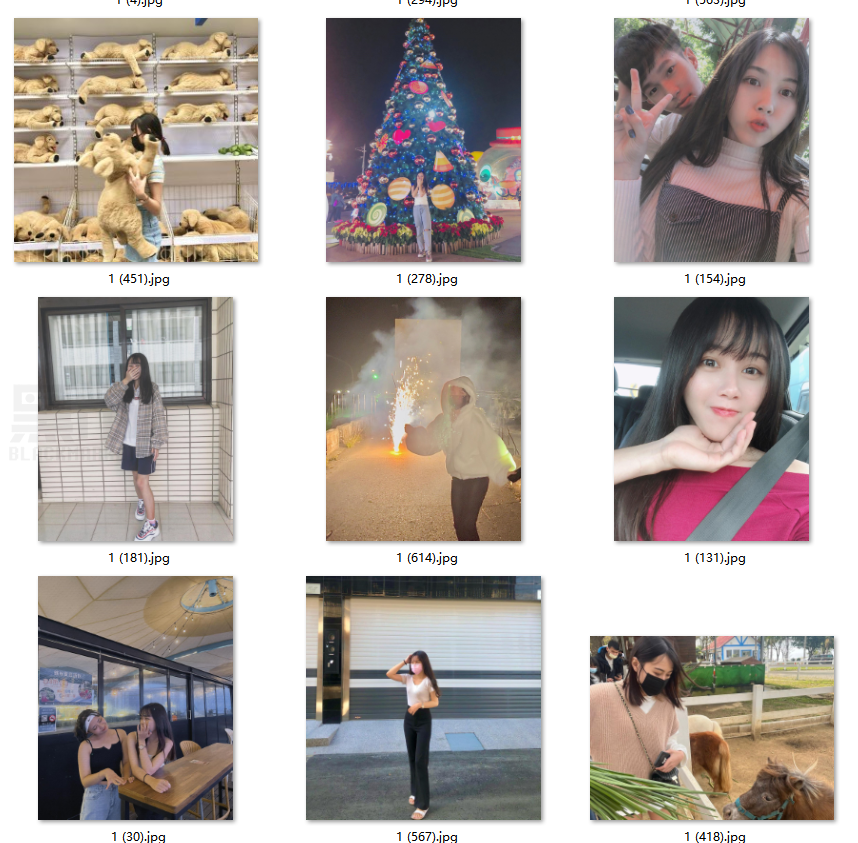858x843 pixels.
Task: Open the file 1 (567).jpg
Action: [x=423, y=698]
